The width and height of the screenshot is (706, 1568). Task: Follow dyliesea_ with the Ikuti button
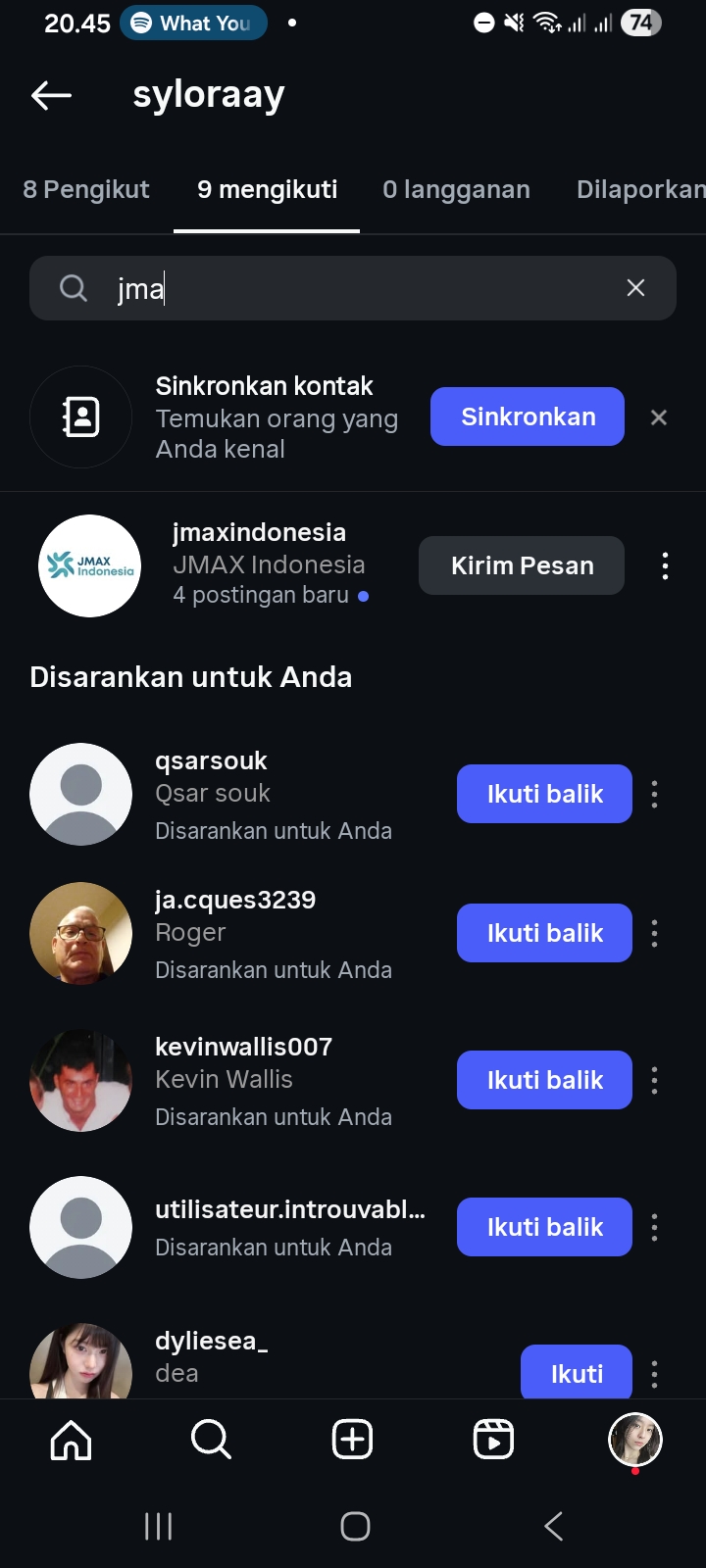576,1373
